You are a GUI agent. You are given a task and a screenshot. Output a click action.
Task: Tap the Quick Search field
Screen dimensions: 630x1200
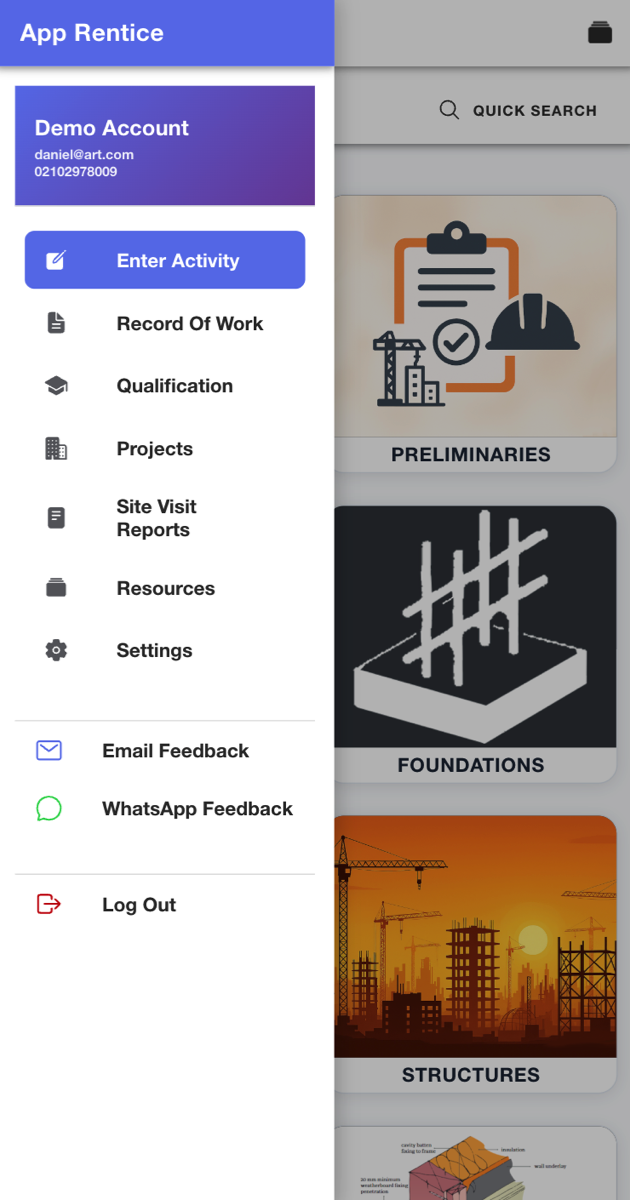tap(518, 110)
